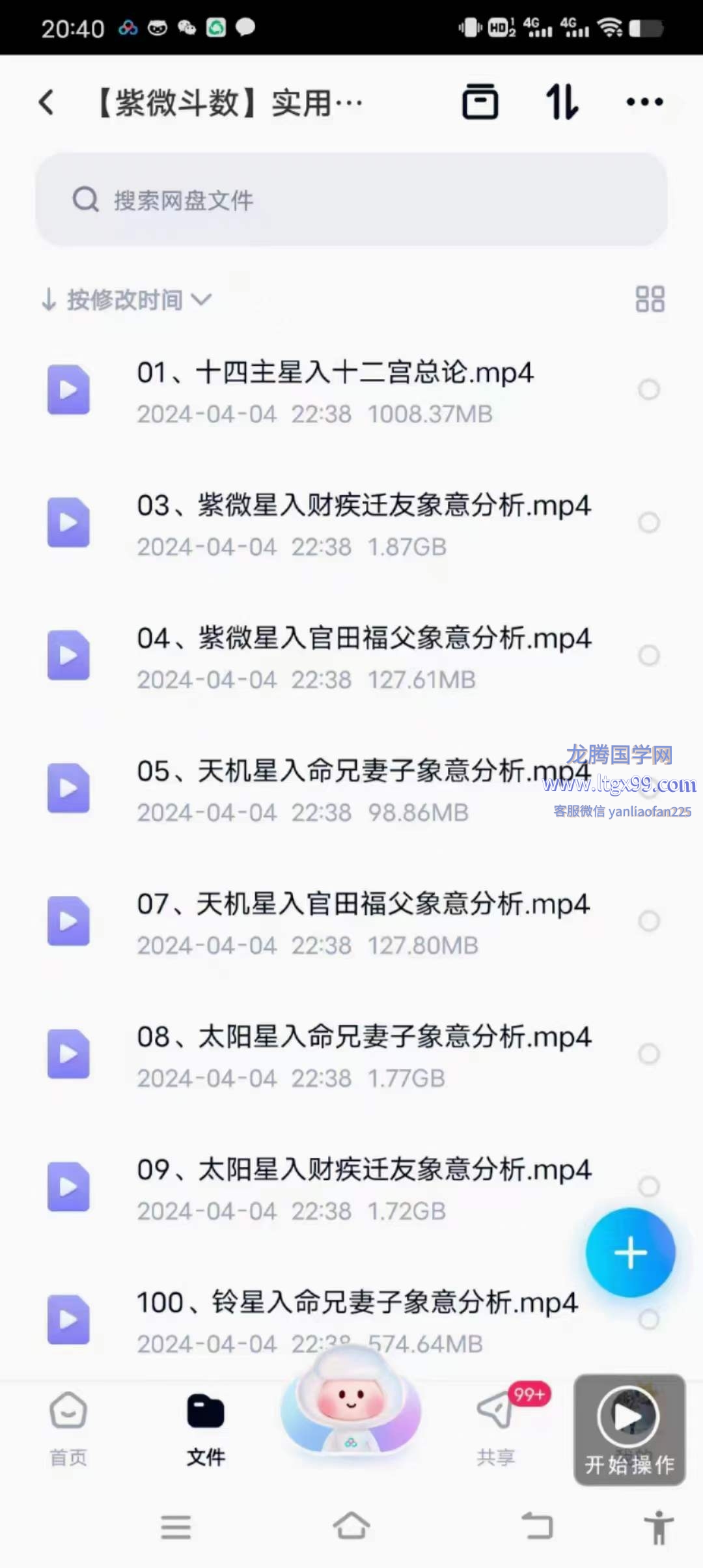
Task: Tap the system home button
Action: pyautogui.click(x=351, y=1526)
